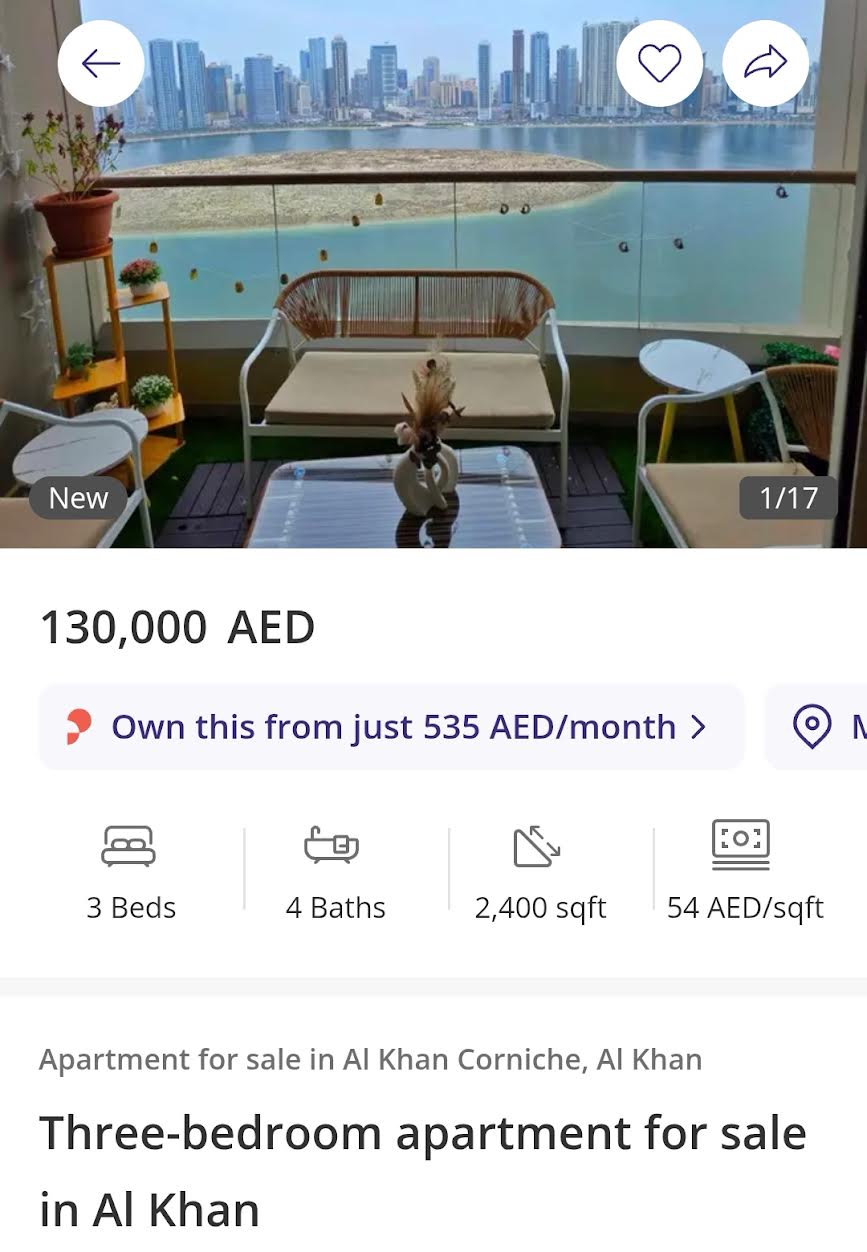867x1252 pixels.
Task: Open 'Own this from just 535 AED/month'
Action: click(392, 727)
